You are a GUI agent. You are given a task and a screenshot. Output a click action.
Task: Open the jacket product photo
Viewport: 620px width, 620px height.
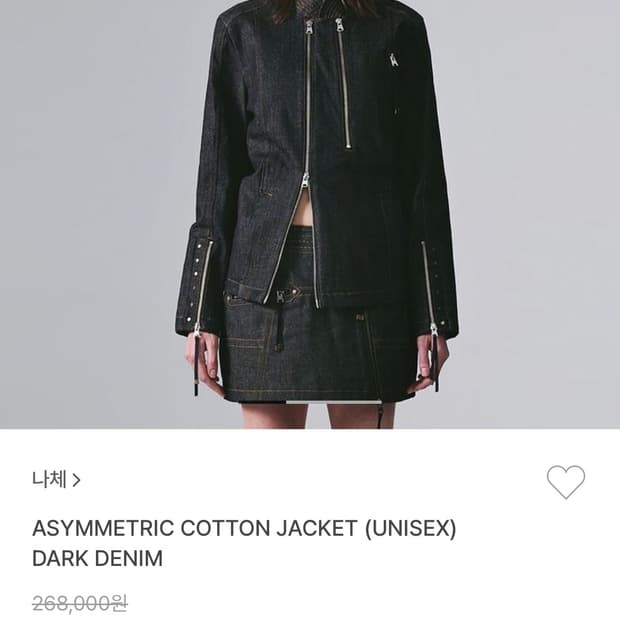click(x=310, y=214)
